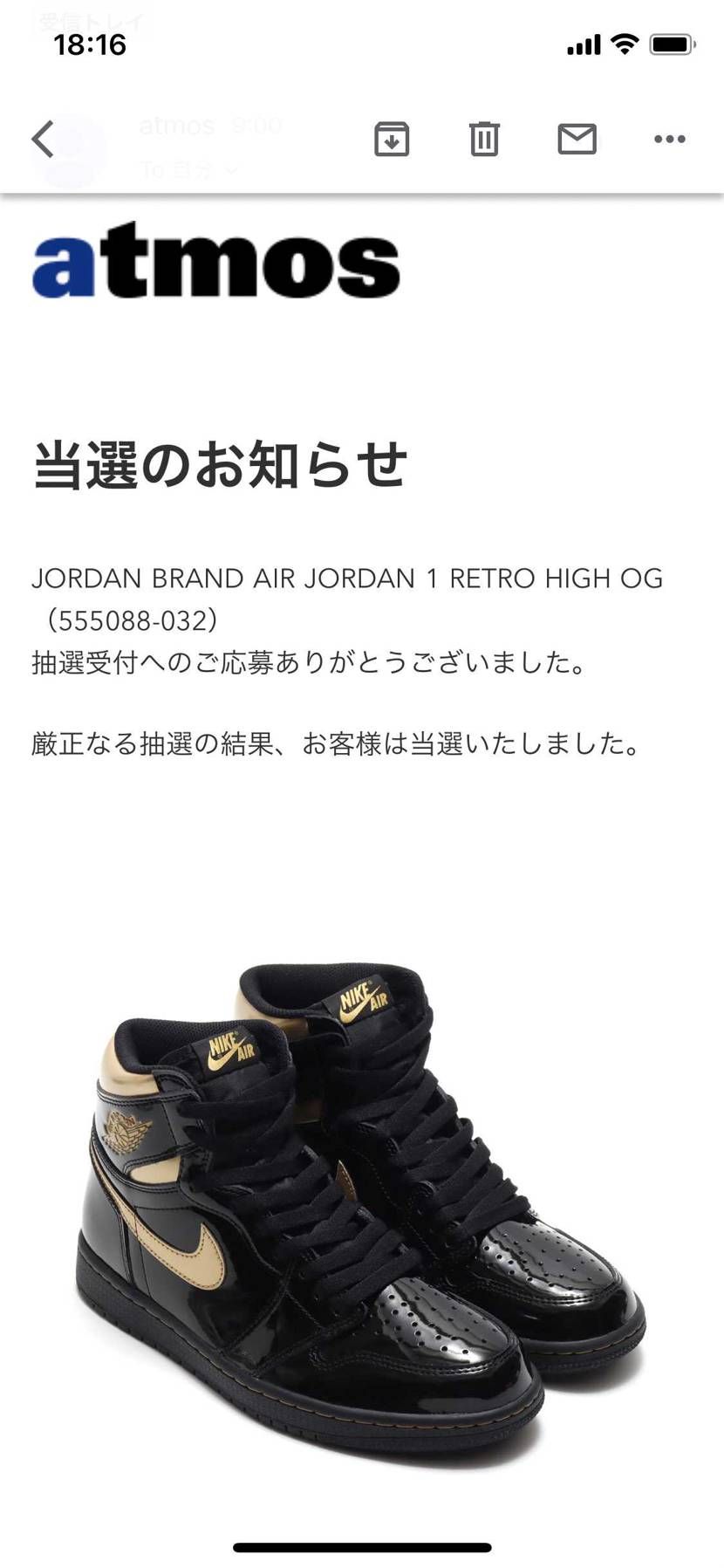Image resolution: width=724 pixels, height=1568 pixels.
Task: Archive this atmos email
Action: pos(392,140)
